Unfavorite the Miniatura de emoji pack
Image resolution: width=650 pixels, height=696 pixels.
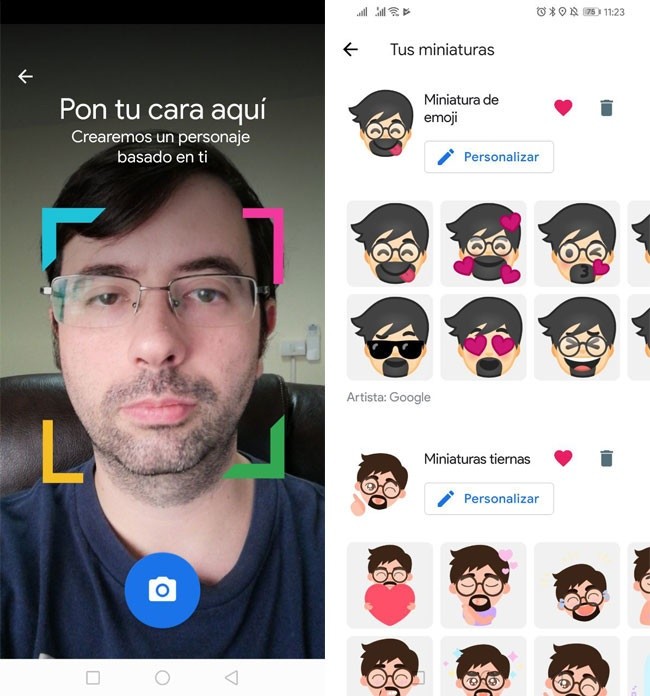point(563,107)
